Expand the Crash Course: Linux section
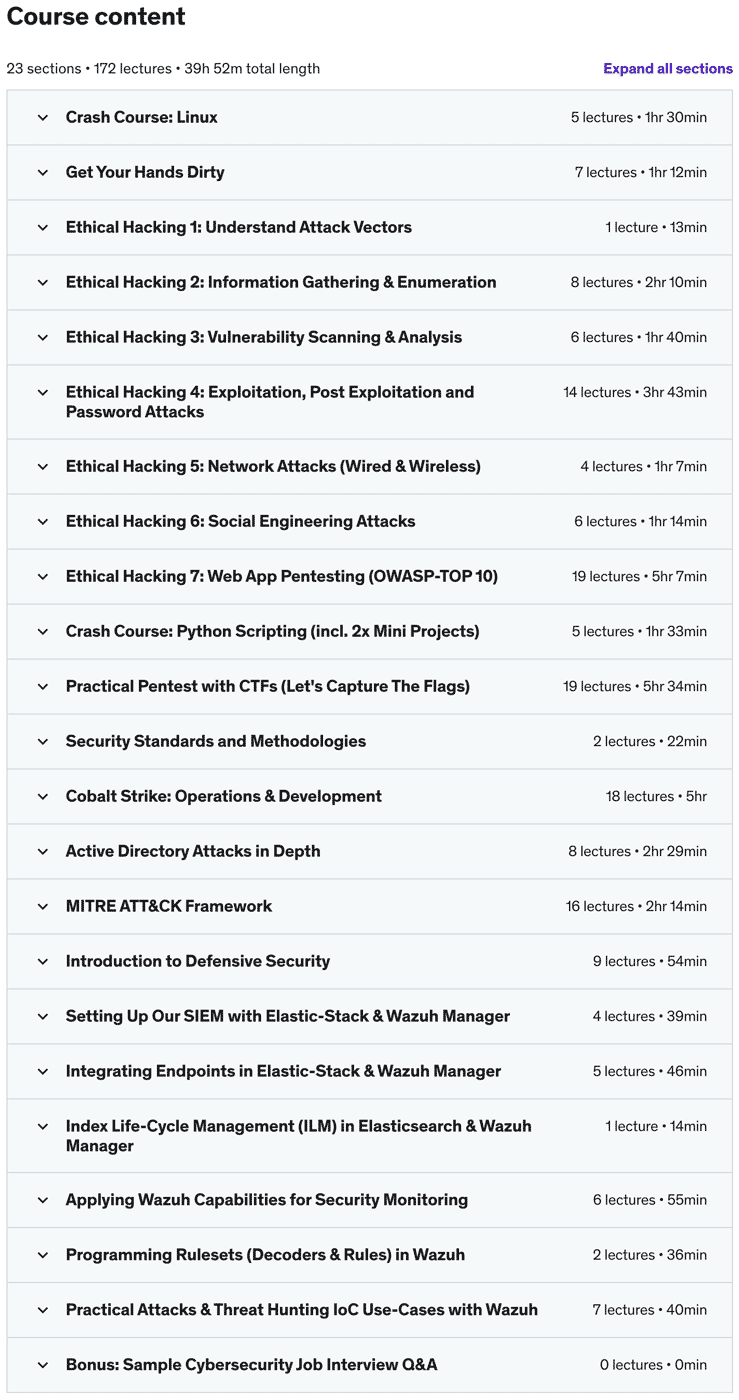 [141, 118]
